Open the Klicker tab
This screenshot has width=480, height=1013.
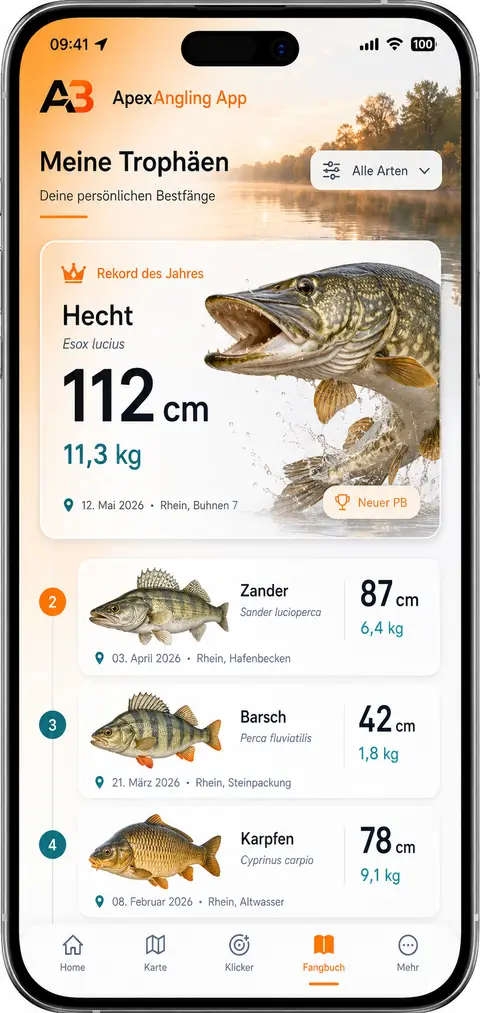pyautogui.click(x=239, y=953)
